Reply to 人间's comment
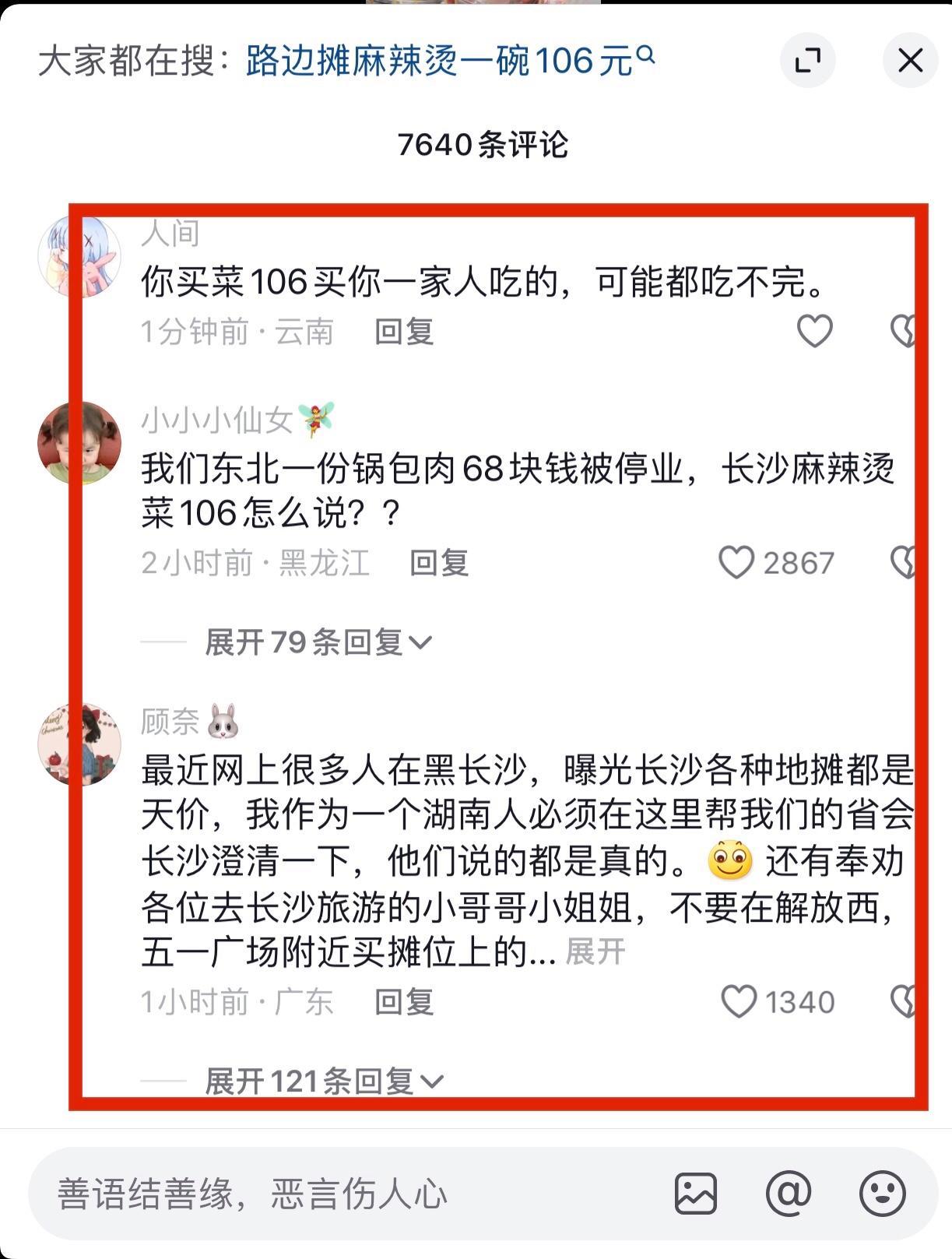The width and height of the screenshot is (952, 1259). click(x=403, y=332)
